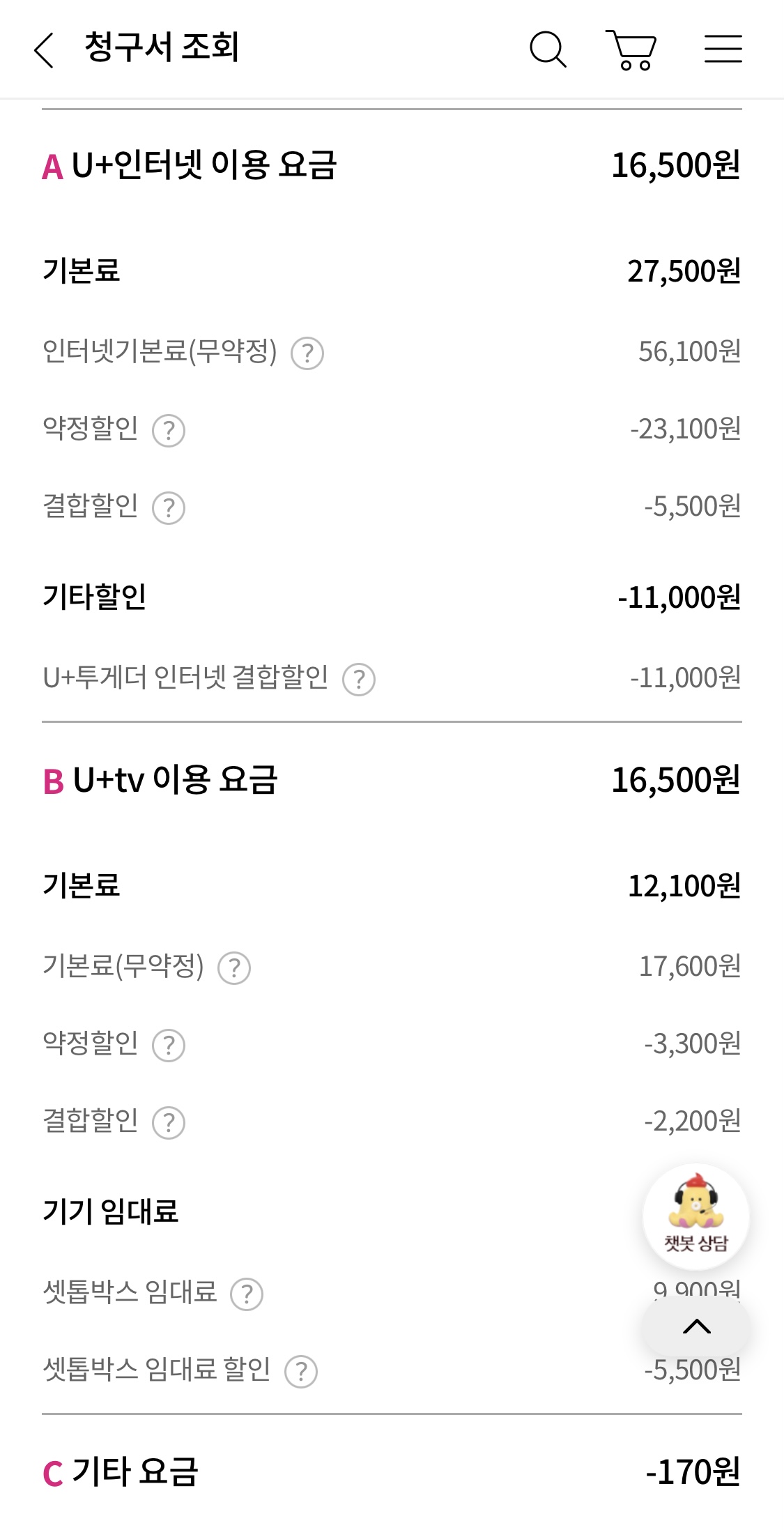Screen dimensions: 784x1530
Task: Show help for U+투게더 인터넷 결합할인
Action: coord(359,680)
